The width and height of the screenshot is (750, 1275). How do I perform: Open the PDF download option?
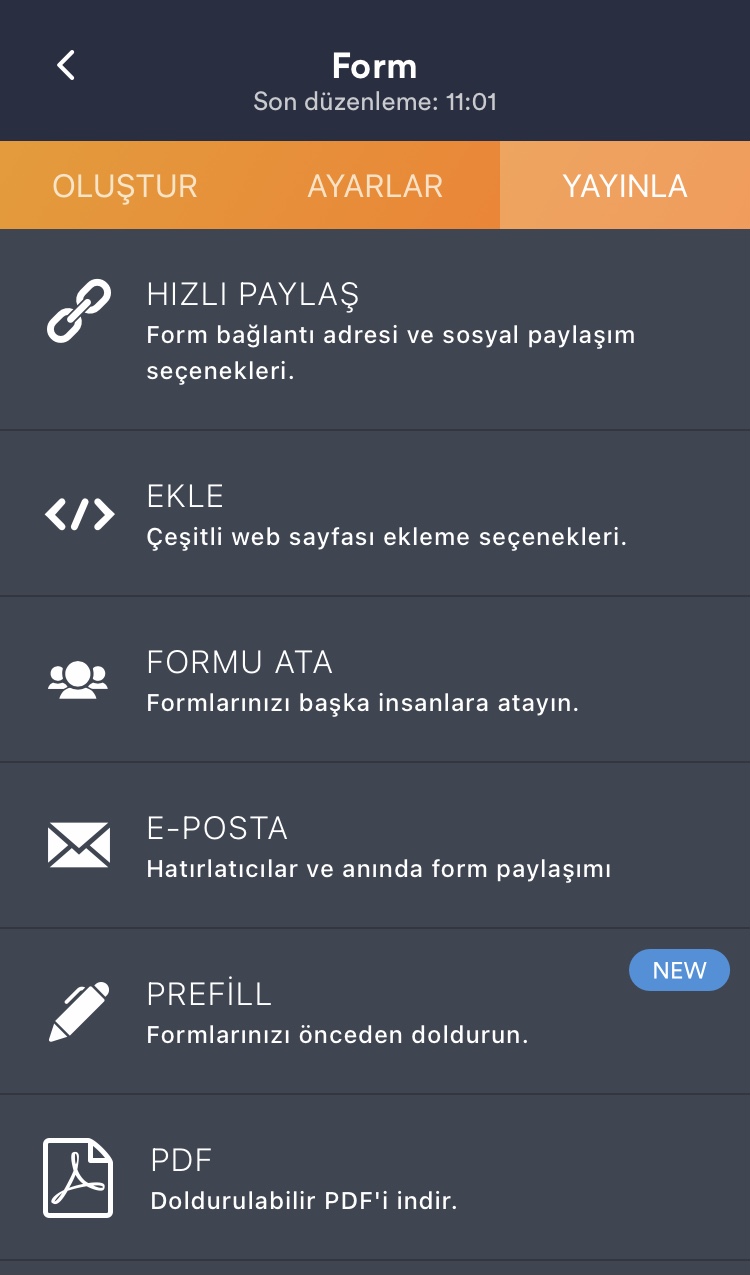click(375, 1178)
